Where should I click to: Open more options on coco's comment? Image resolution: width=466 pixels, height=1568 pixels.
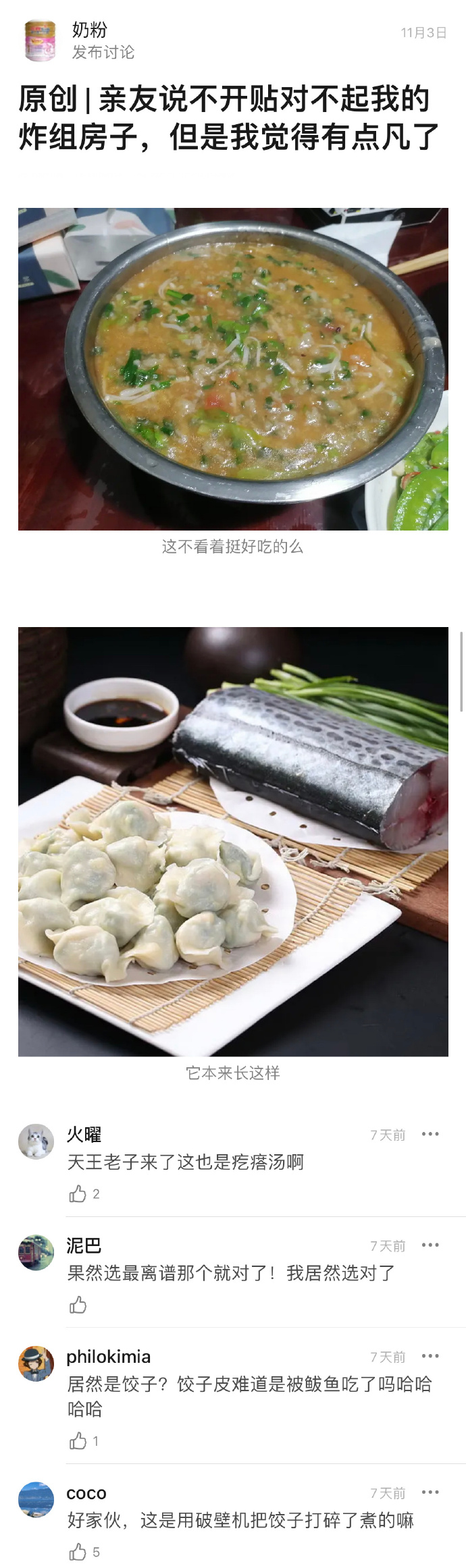pyautogui.click(x=430, y=1492)
